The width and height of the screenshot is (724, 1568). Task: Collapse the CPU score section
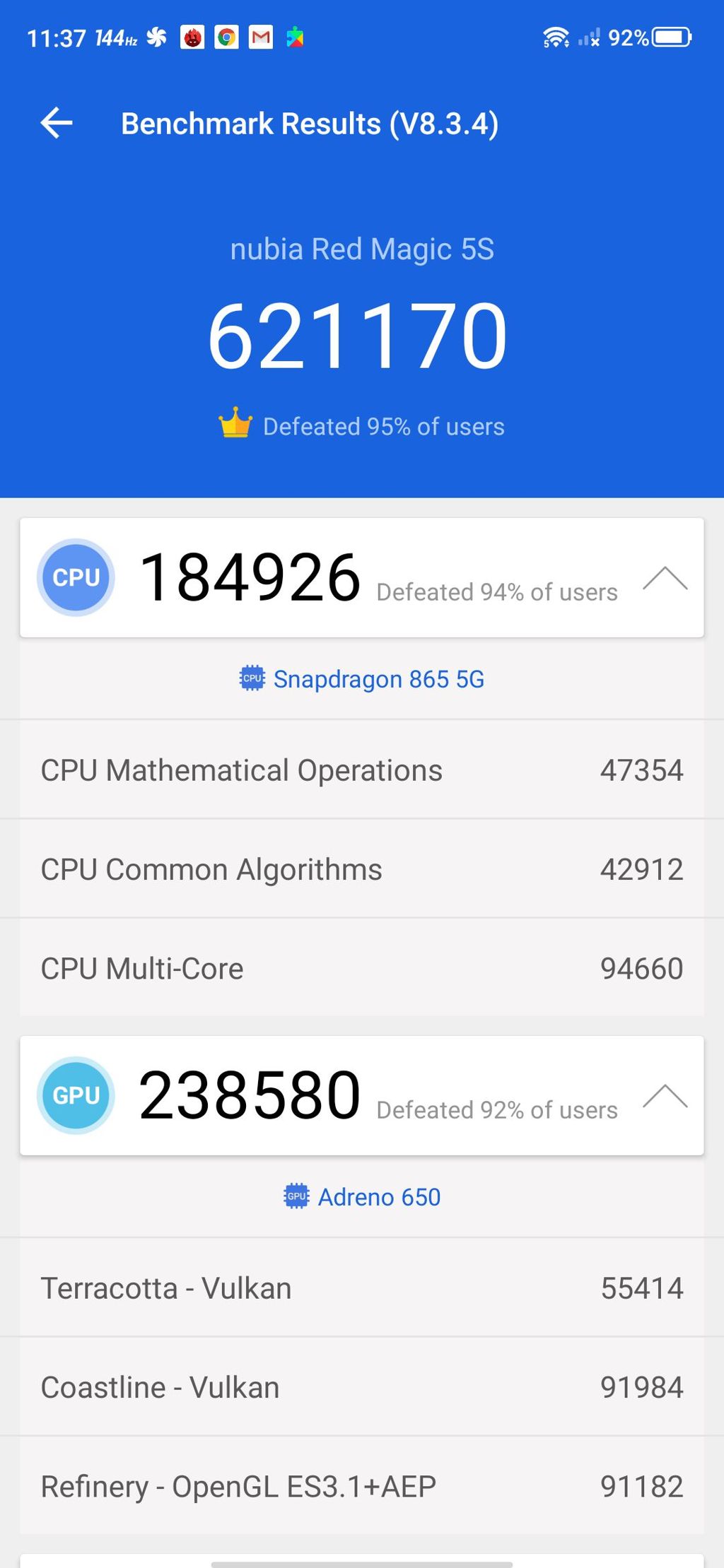click(665, 579)
